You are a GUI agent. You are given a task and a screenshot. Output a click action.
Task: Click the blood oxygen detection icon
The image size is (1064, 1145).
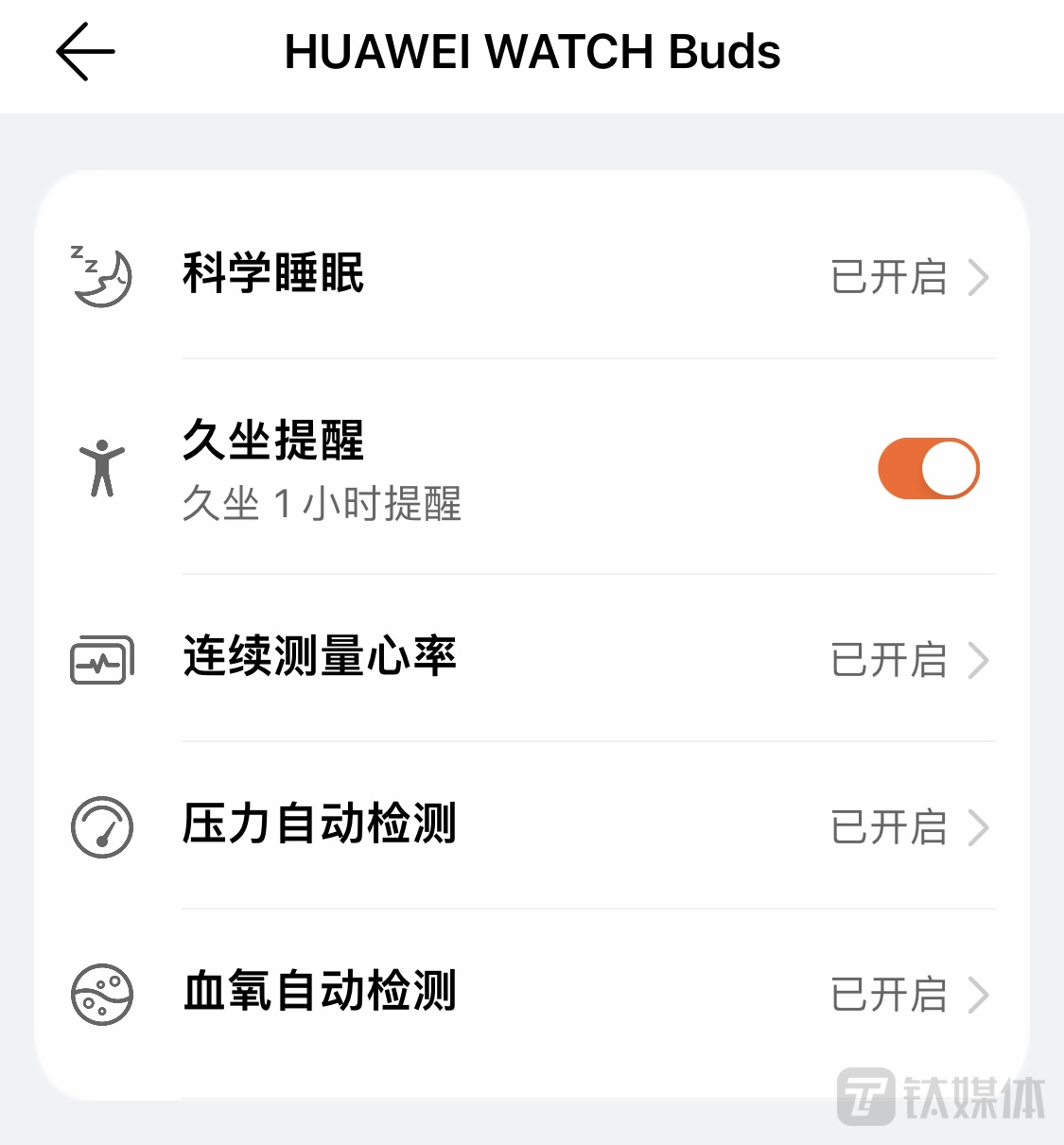[x=100, y=992]
